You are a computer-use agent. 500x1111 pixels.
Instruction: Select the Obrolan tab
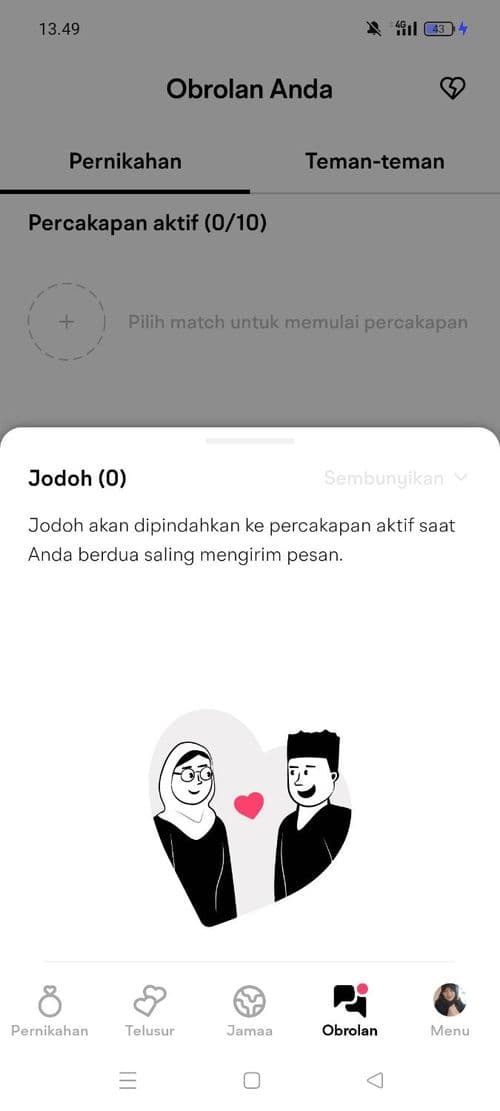[x=350, y=1010]
